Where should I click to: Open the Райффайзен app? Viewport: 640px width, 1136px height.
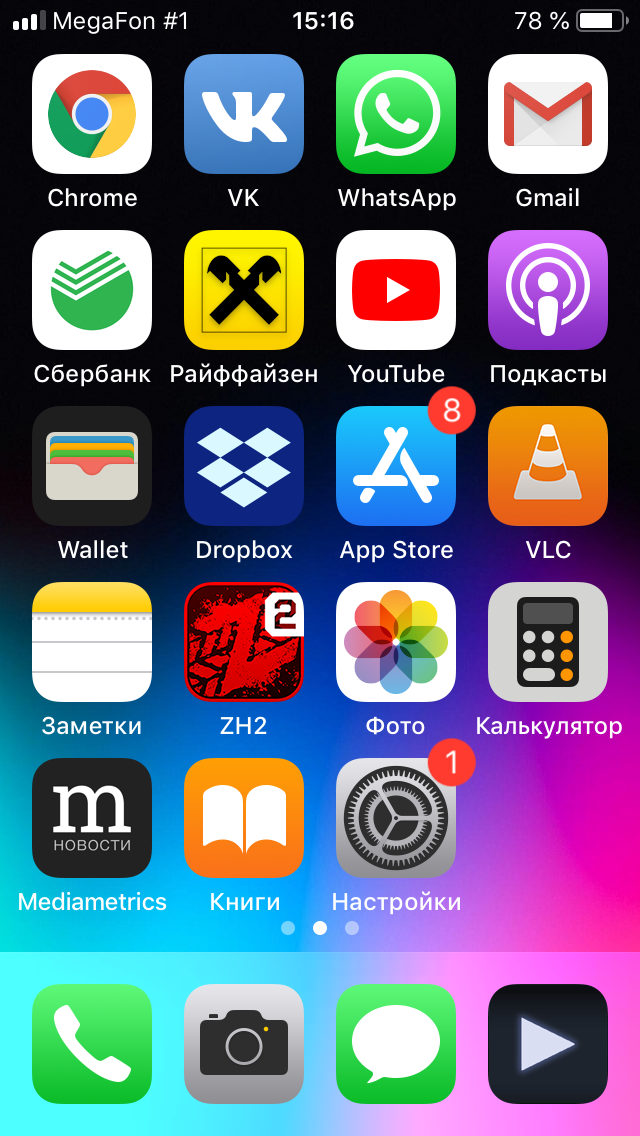(x=244, y=290)
